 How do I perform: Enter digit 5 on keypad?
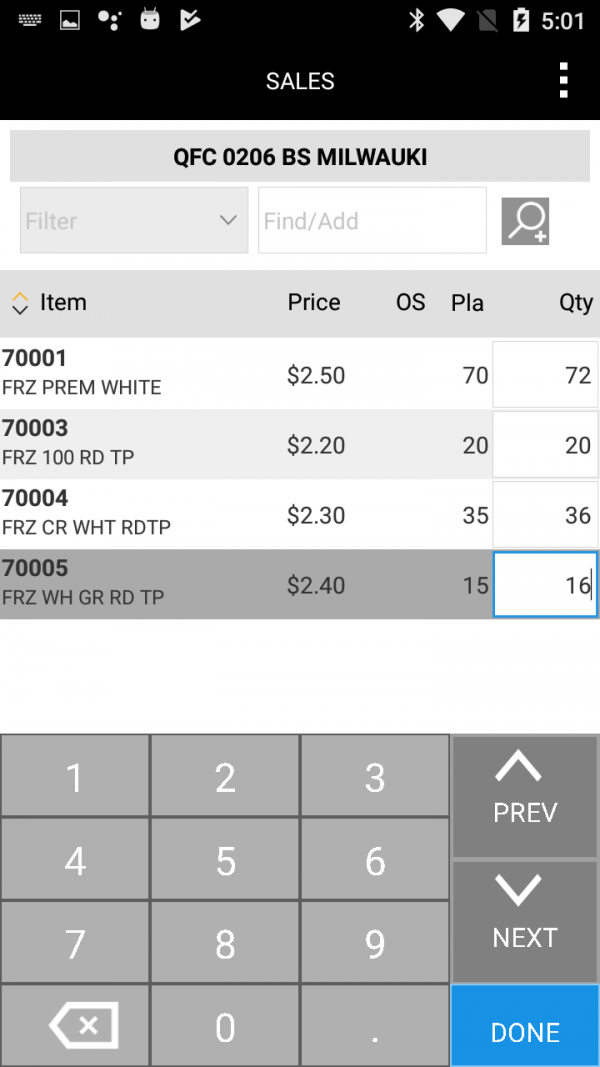pyautogui.click(x=225, y=860)
